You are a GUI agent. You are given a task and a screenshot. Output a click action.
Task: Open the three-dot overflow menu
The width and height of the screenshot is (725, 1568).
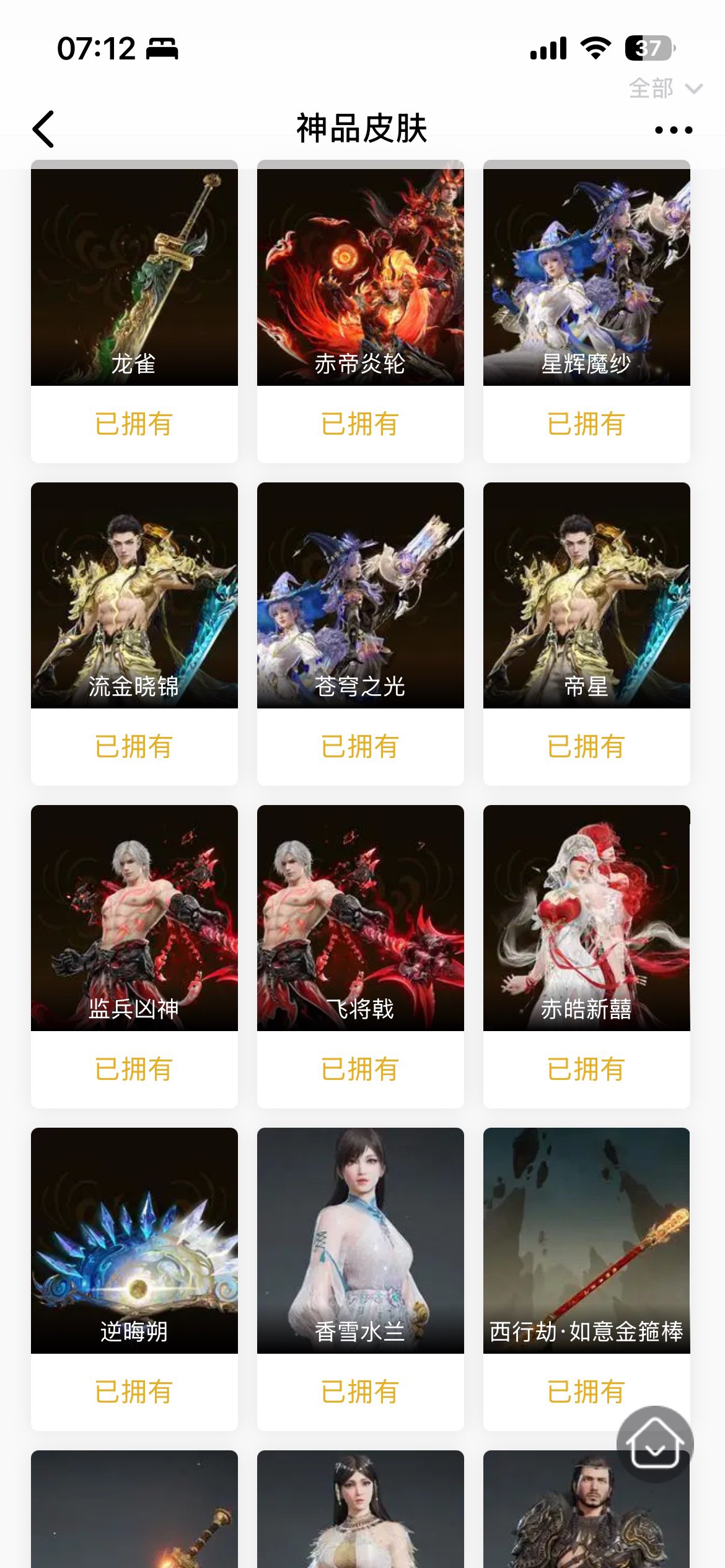674,130
